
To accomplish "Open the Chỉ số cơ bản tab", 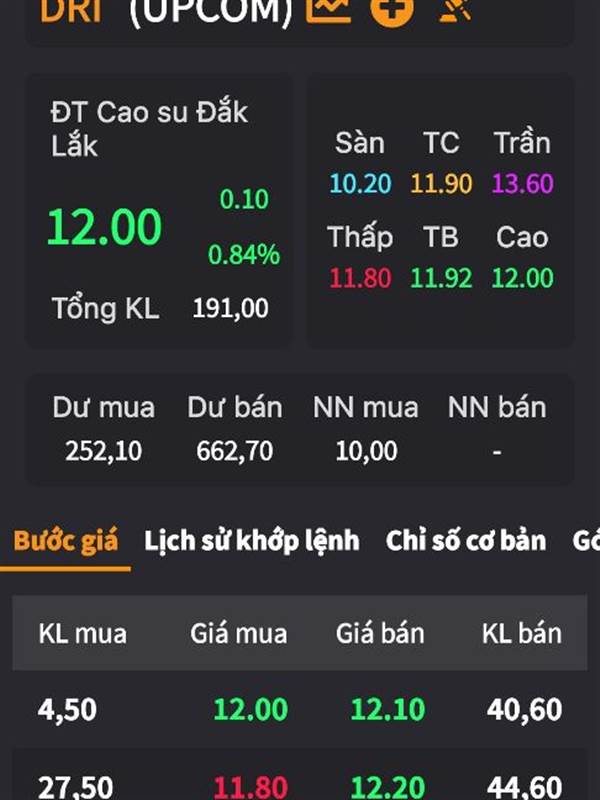I will [466, 540].
